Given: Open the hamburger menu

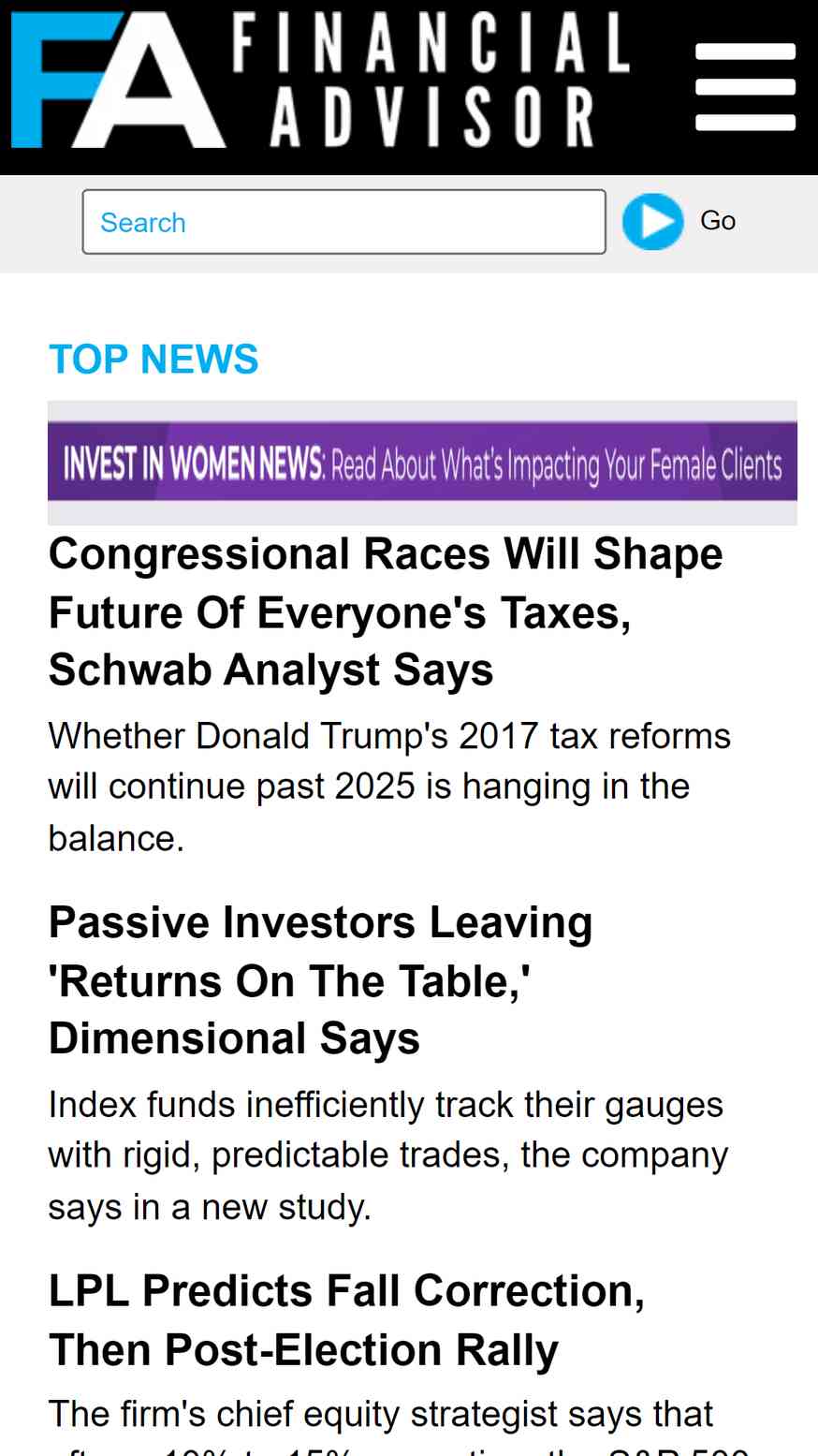Looking at the screenshot, I should tap(745, 87).
